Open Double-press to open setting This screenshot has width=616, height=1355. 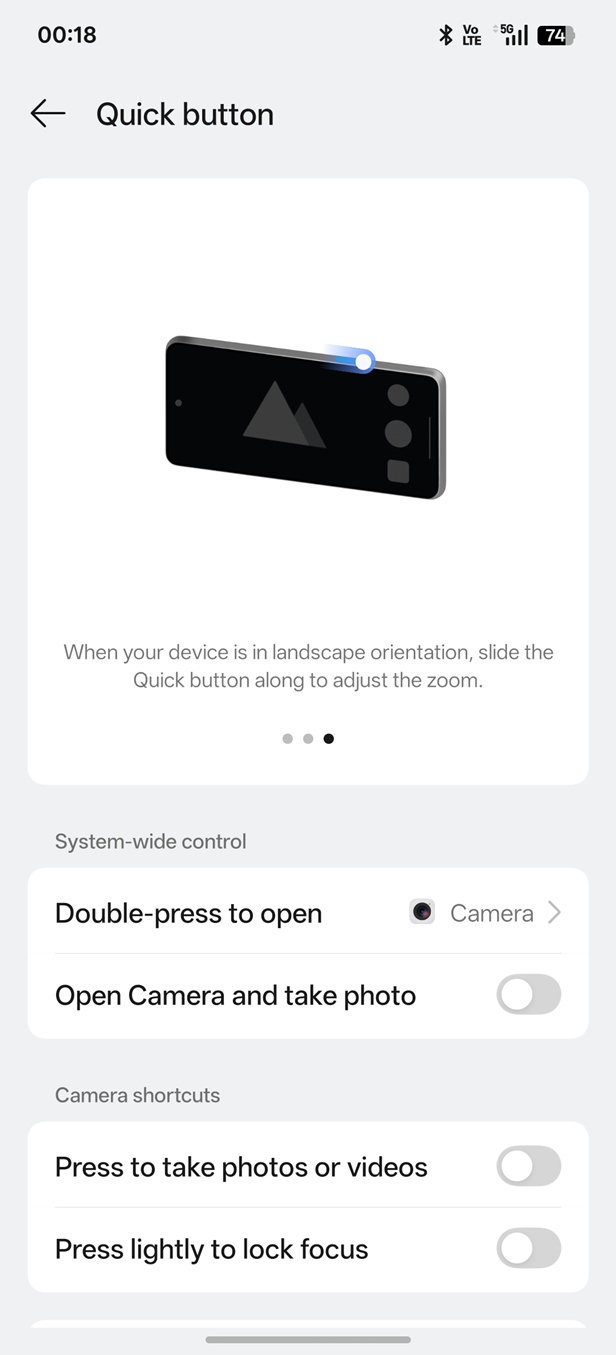tap(308, 913)
